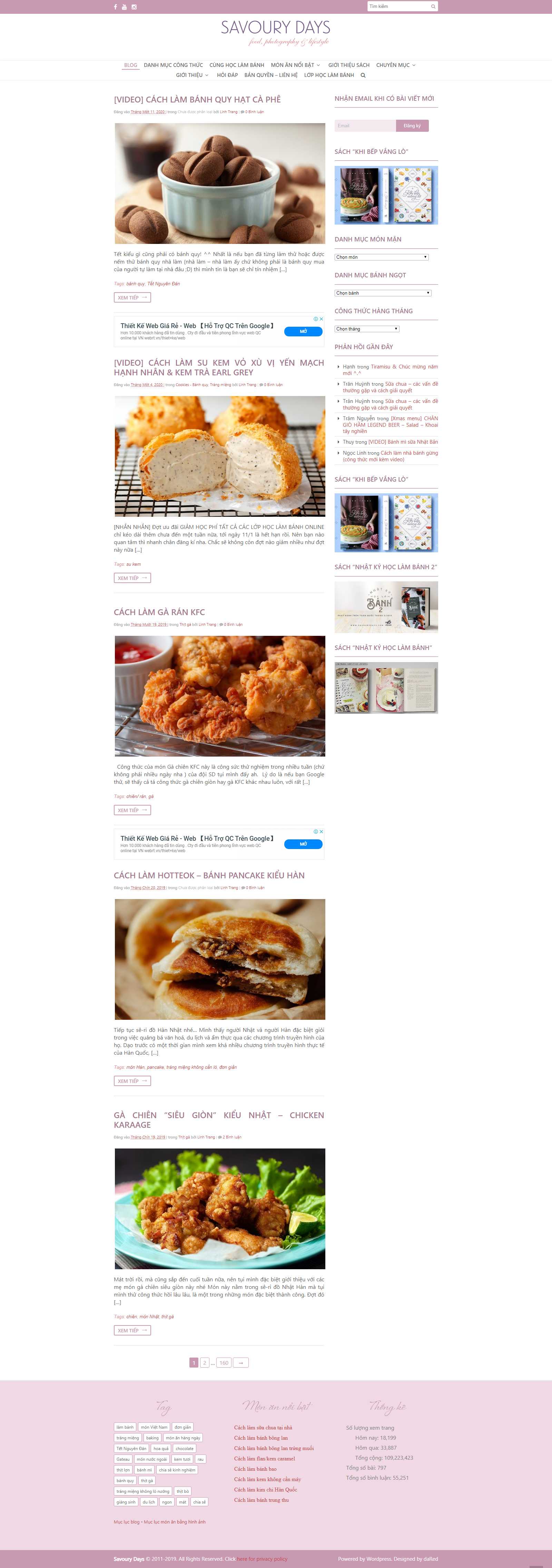Go to HỎI ĐÁP page
The height and width of the screenshot is (1568, 552).
[227, 76]
